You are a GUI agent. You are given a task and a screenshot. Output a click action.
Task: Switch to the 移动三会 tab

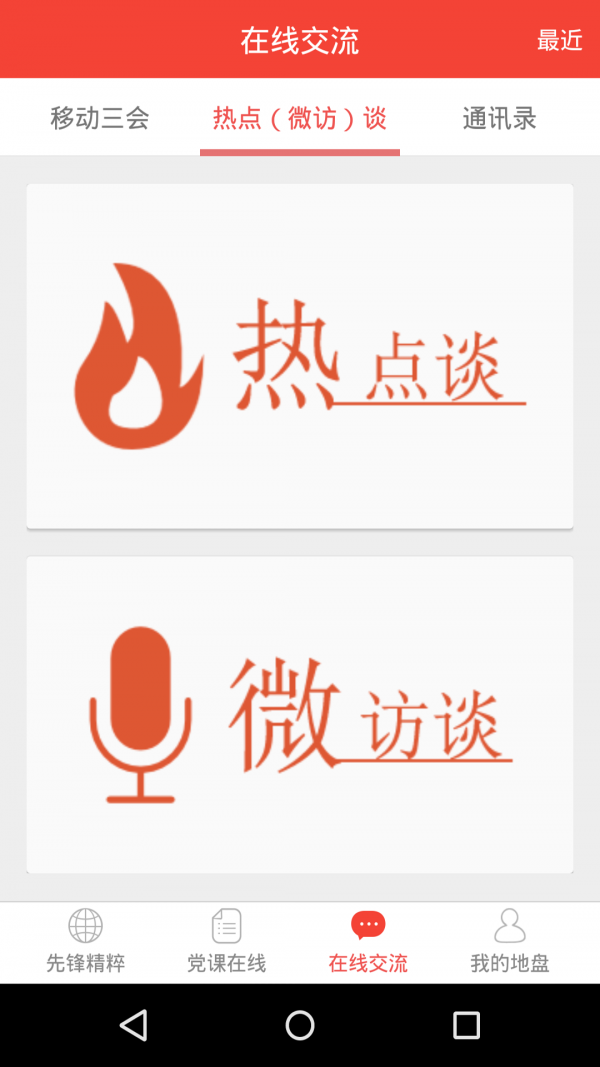(100, 118)
